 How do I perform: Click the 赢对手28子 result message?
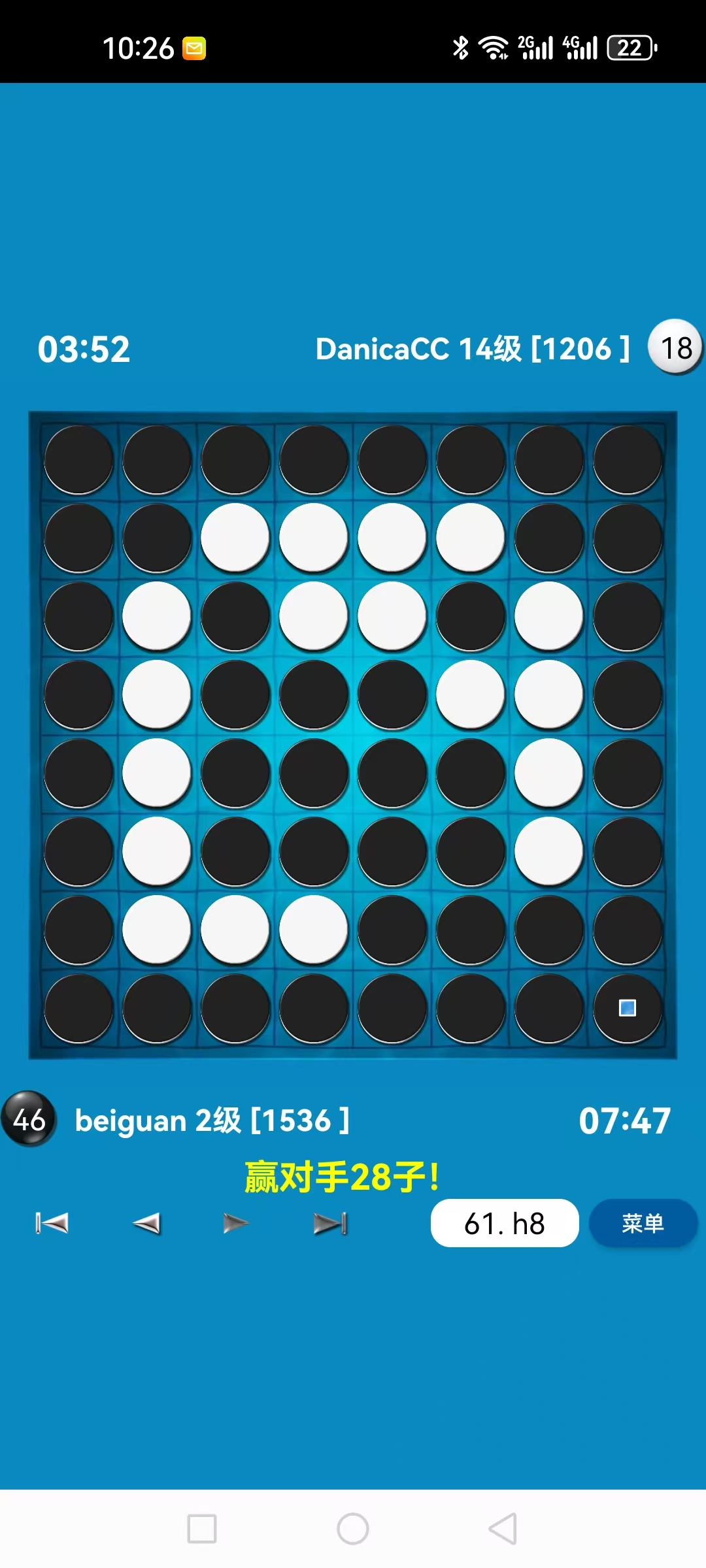[x=343, y=1173]
